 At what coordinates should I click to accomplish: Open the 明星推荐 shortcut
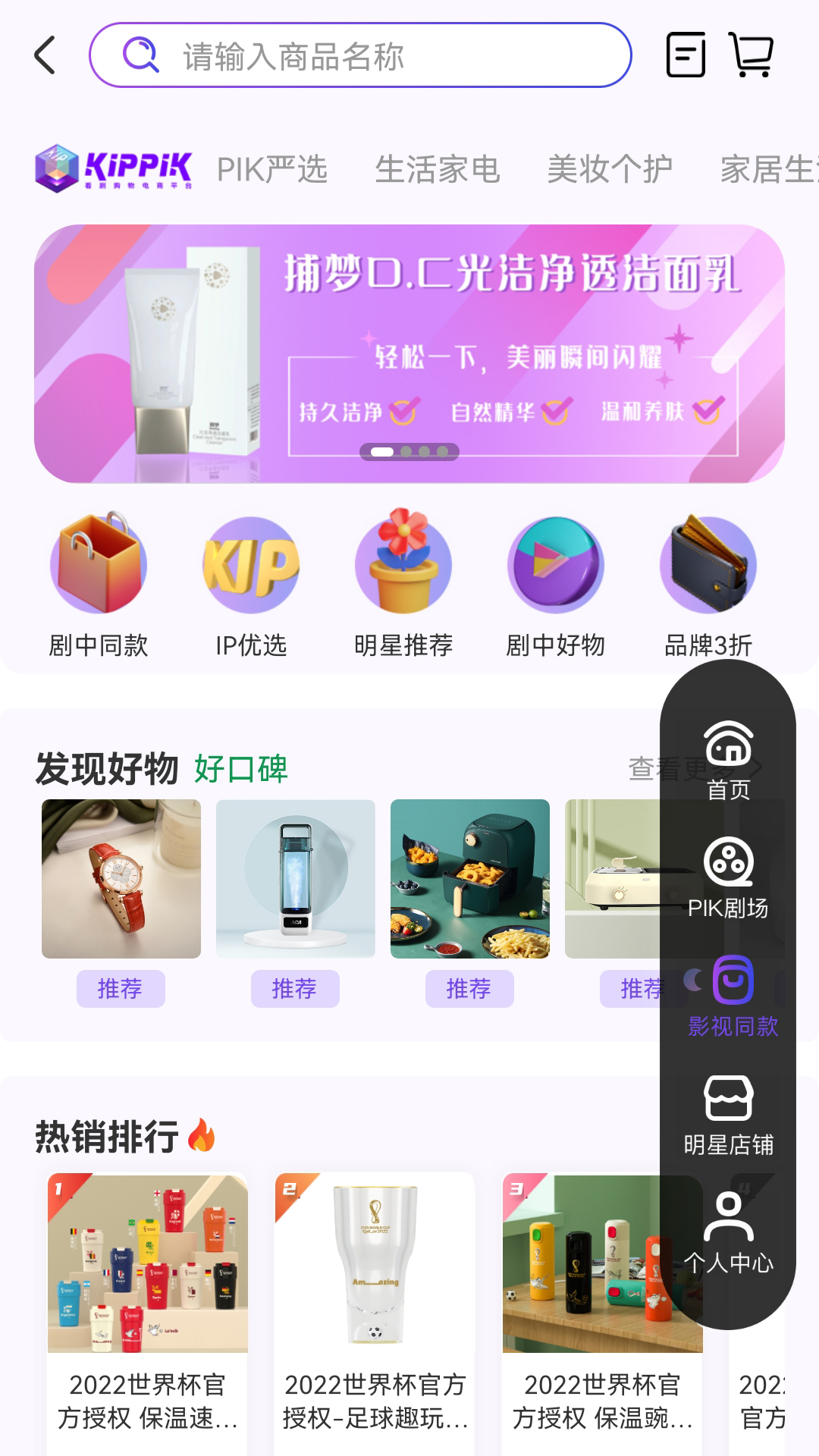[x=403, y=582]
